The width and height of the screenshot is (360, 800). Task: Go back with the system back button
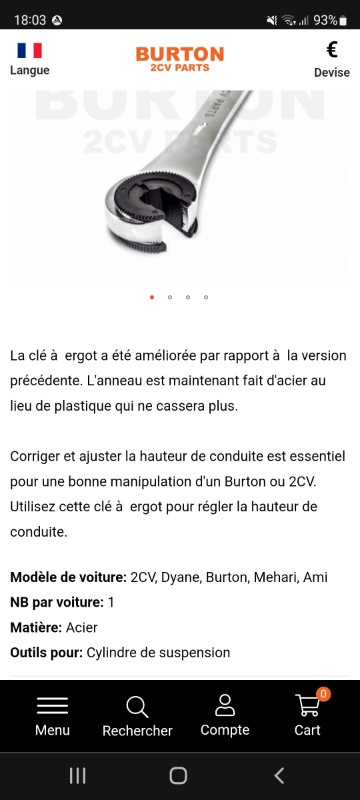[279, 776]
